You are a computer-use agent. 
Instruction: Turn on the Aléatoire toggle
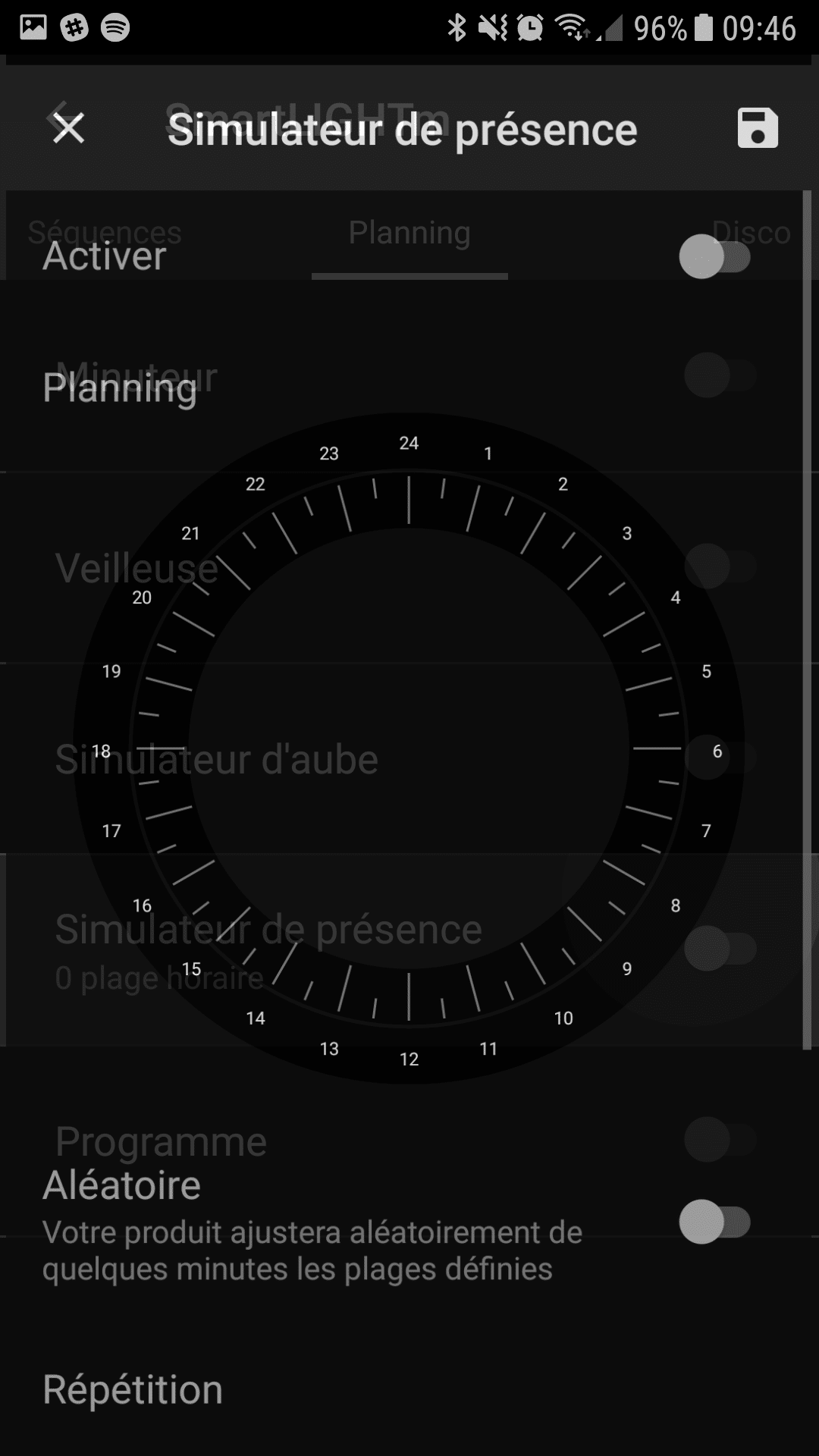click(x=714, y=1222)
